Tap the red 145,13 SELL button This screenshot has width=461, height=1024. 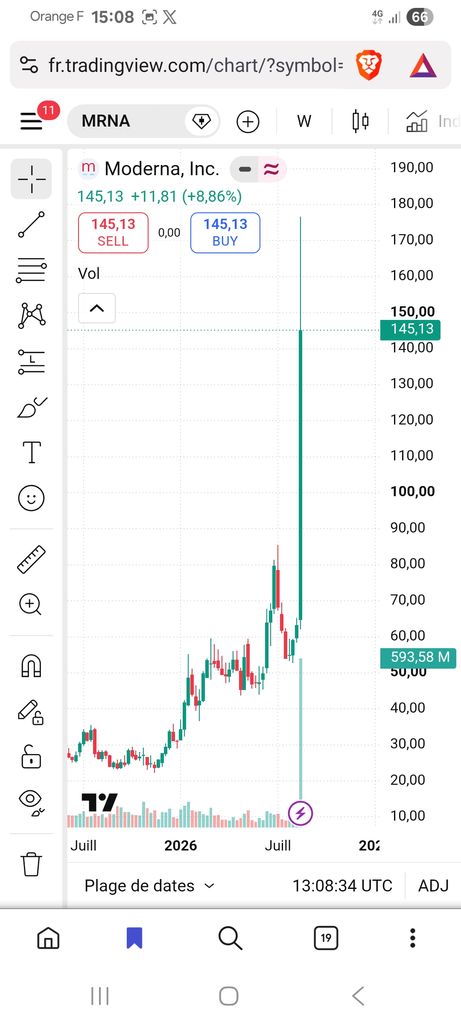point(113,232)
